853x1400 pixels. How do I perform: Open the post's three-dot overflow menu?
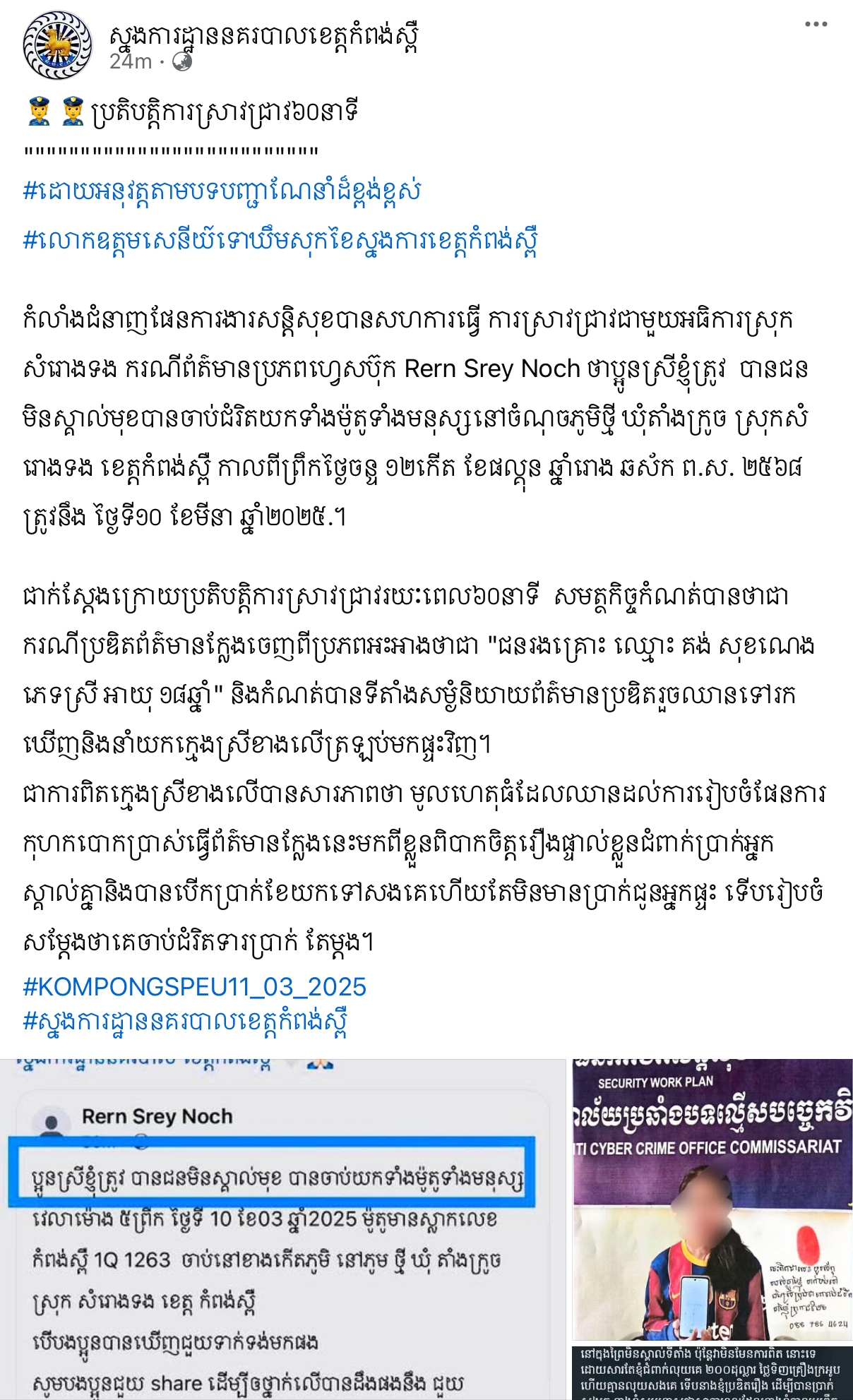pyautogui.click(x=816, y=25)
